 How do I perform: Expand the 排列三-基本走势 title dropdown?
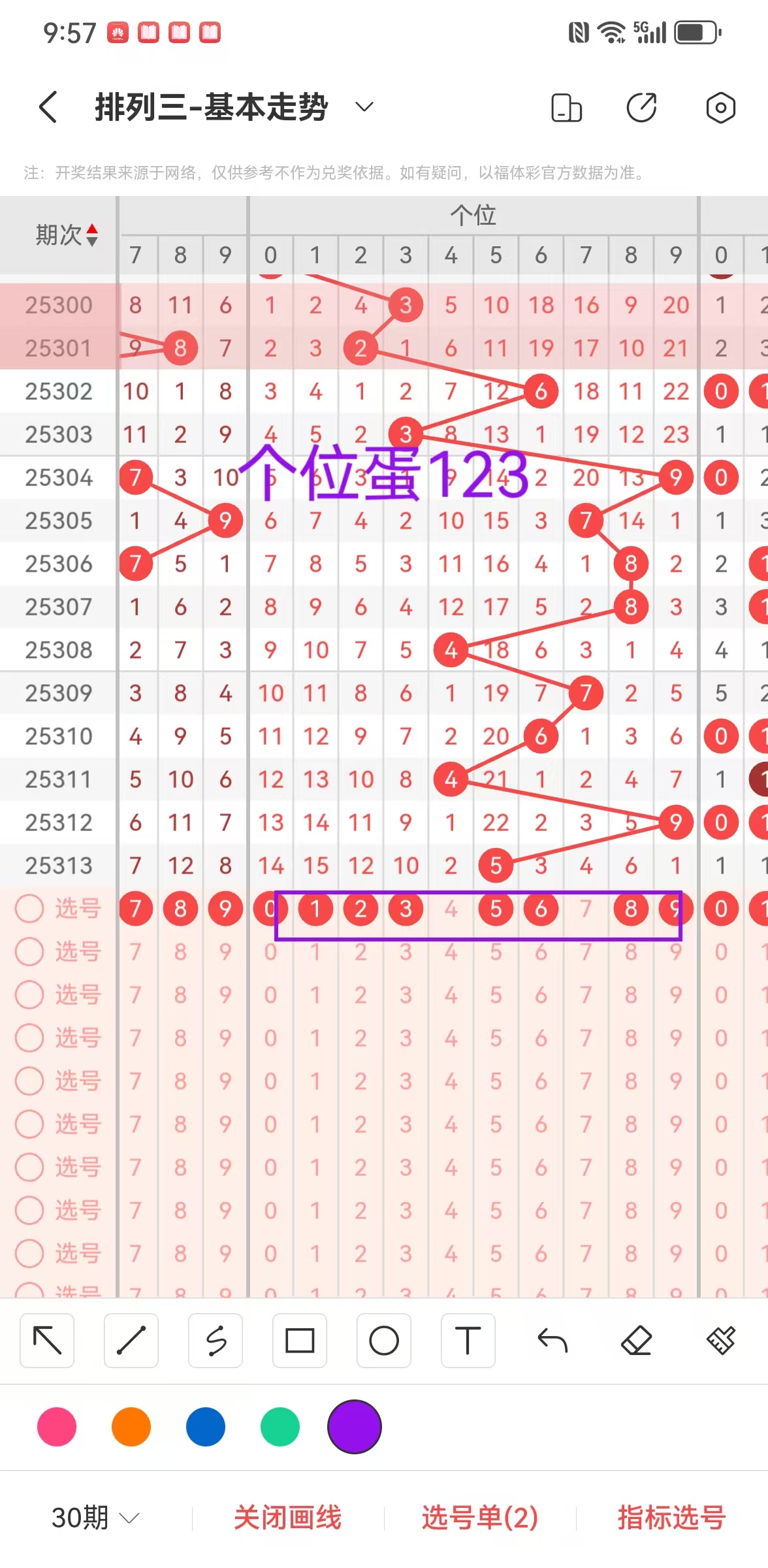pyautogui.click(x=364, y=106)
